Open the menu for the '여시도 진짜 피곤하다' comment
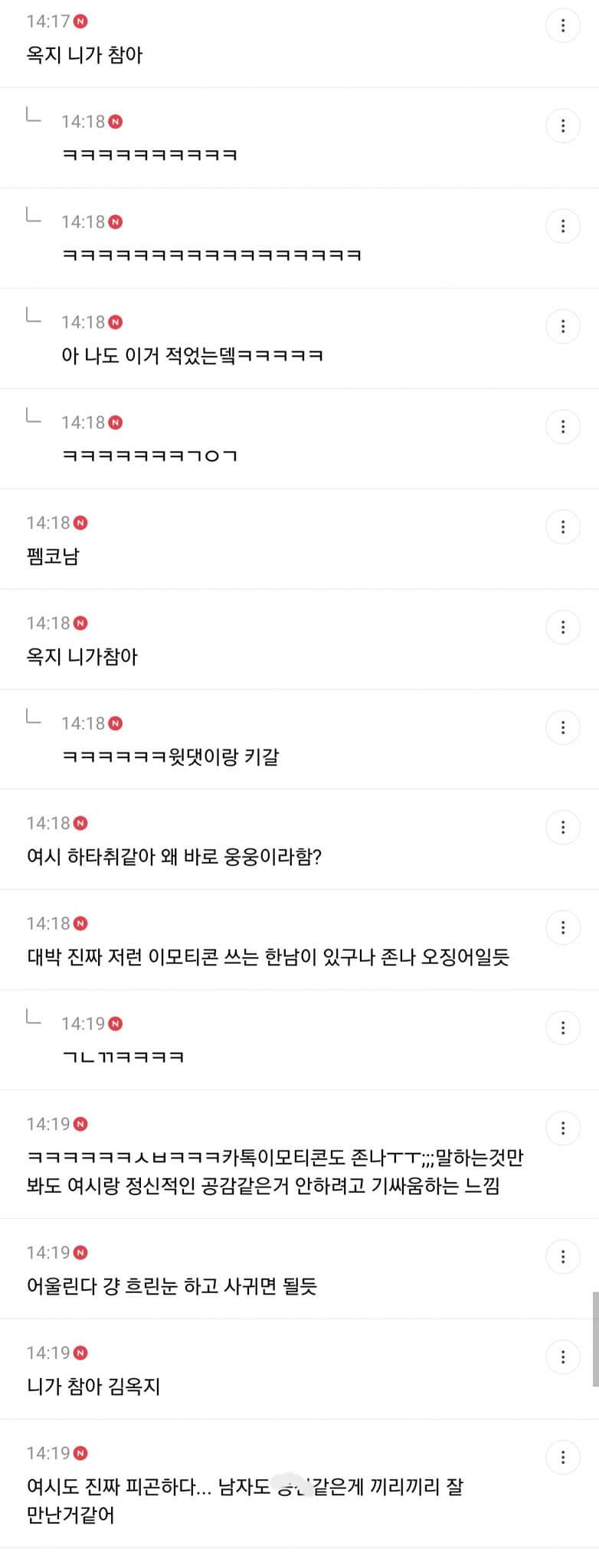Screen dimensions: 599x1568 (x=563, y=1458)
